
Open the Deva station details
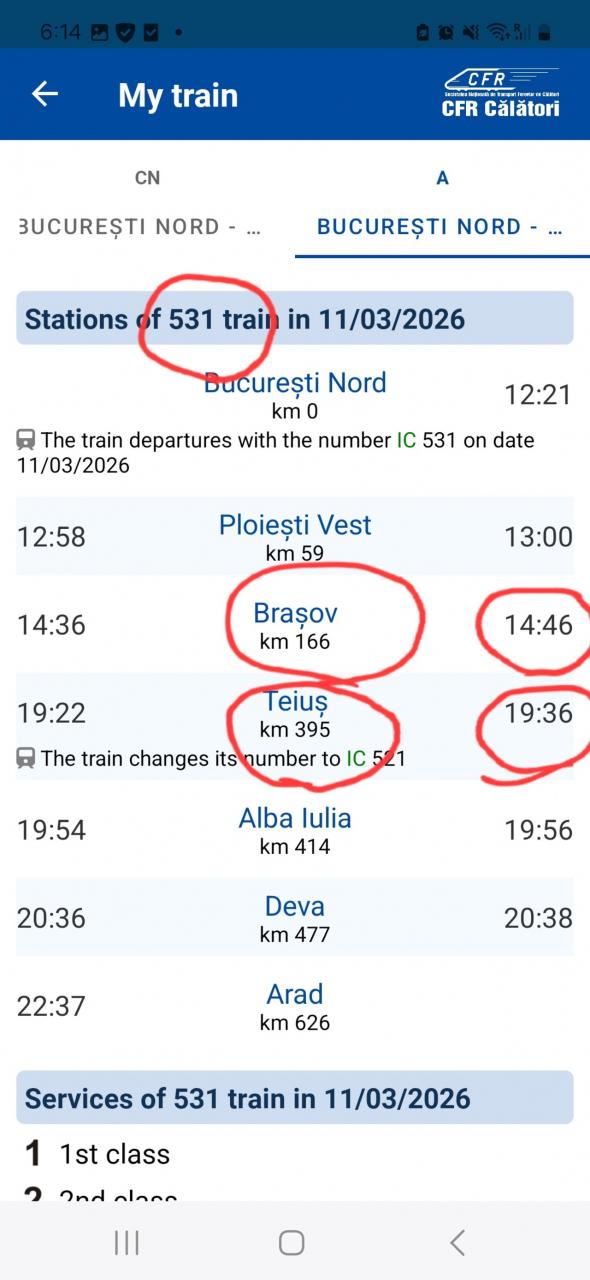point(295,906)
